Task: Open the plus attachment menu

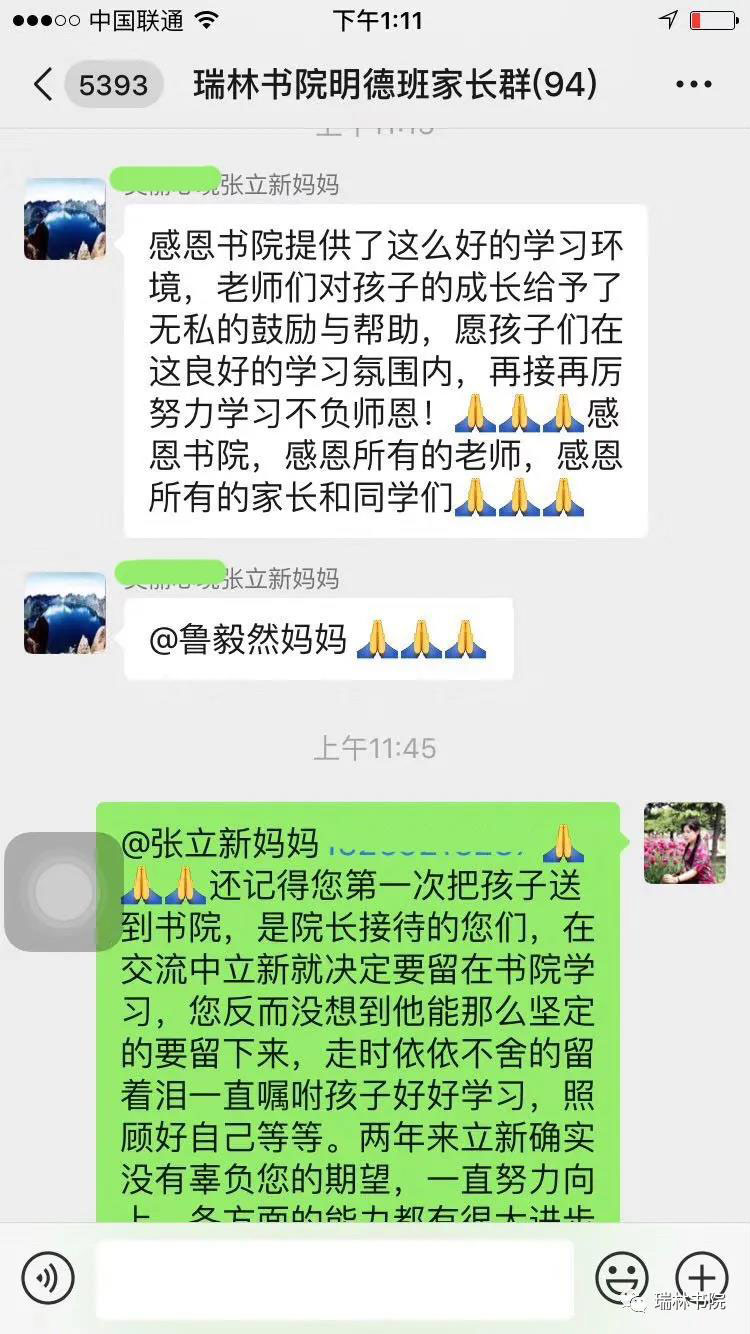Action: pyautogui.click(x=701, y=1277)
